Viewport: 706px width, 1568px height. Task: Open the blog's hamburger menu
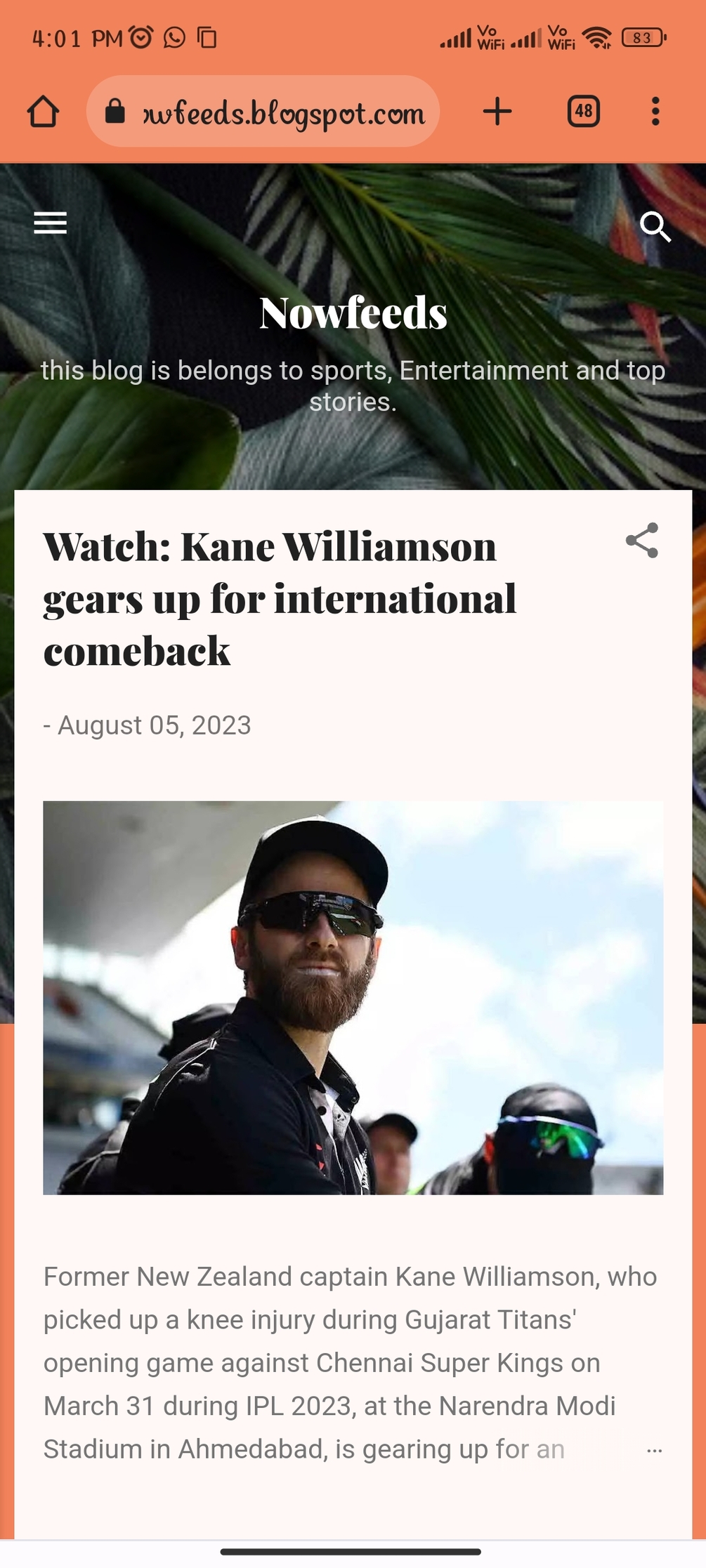pyautogui.click(x=50, y=223)
